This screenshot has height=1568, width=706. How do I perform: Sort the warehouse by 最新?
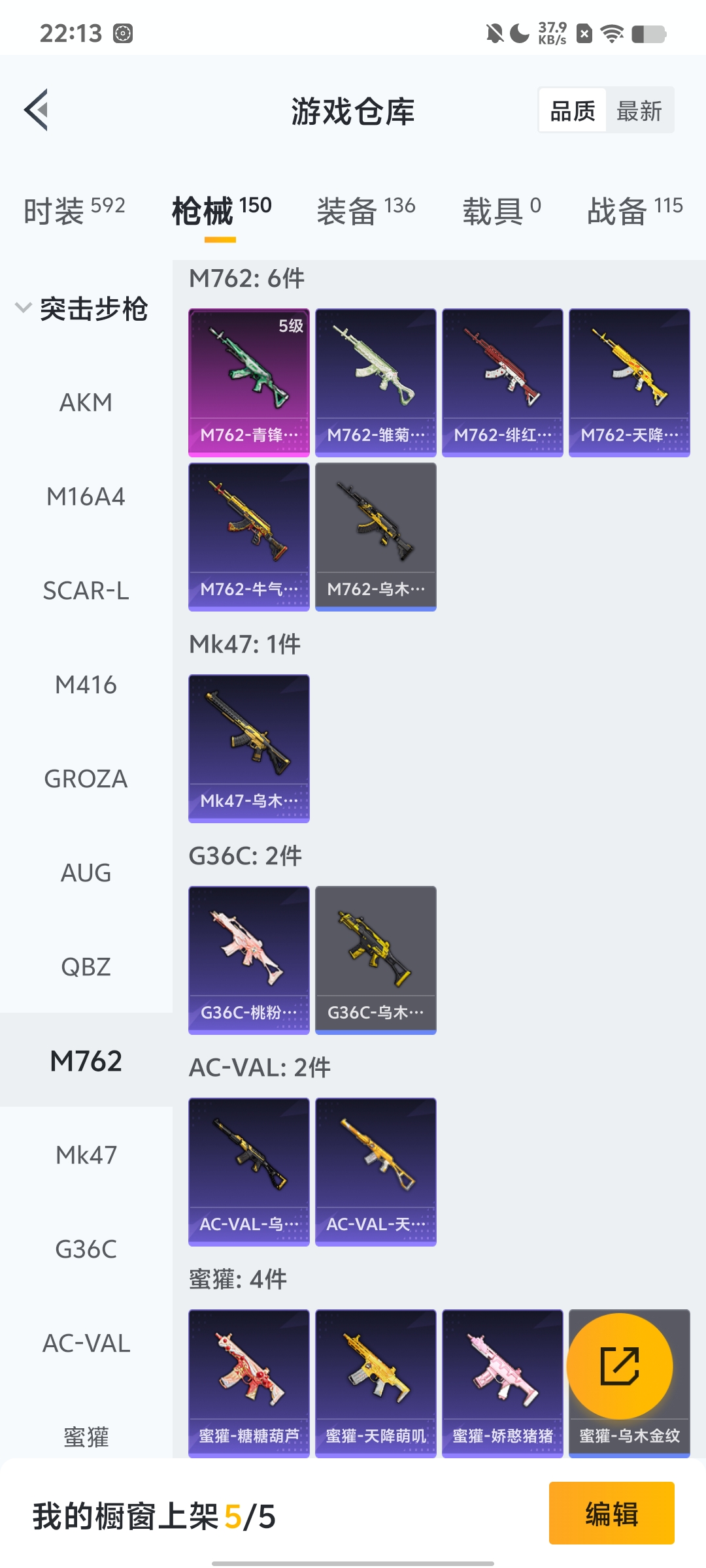(x=639, y=110)
